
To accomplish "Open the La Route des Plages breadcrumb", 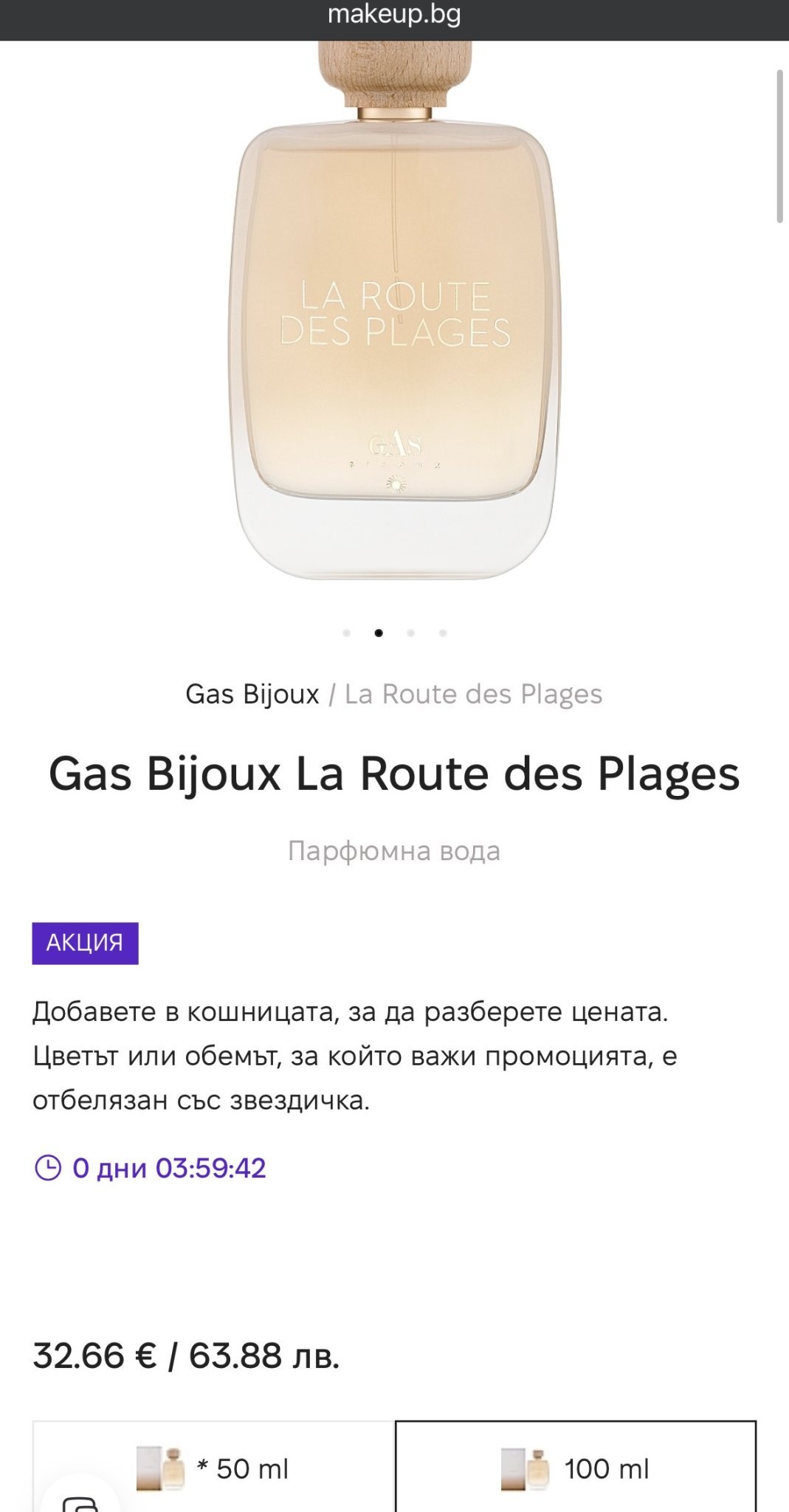I will click(473, 694).
